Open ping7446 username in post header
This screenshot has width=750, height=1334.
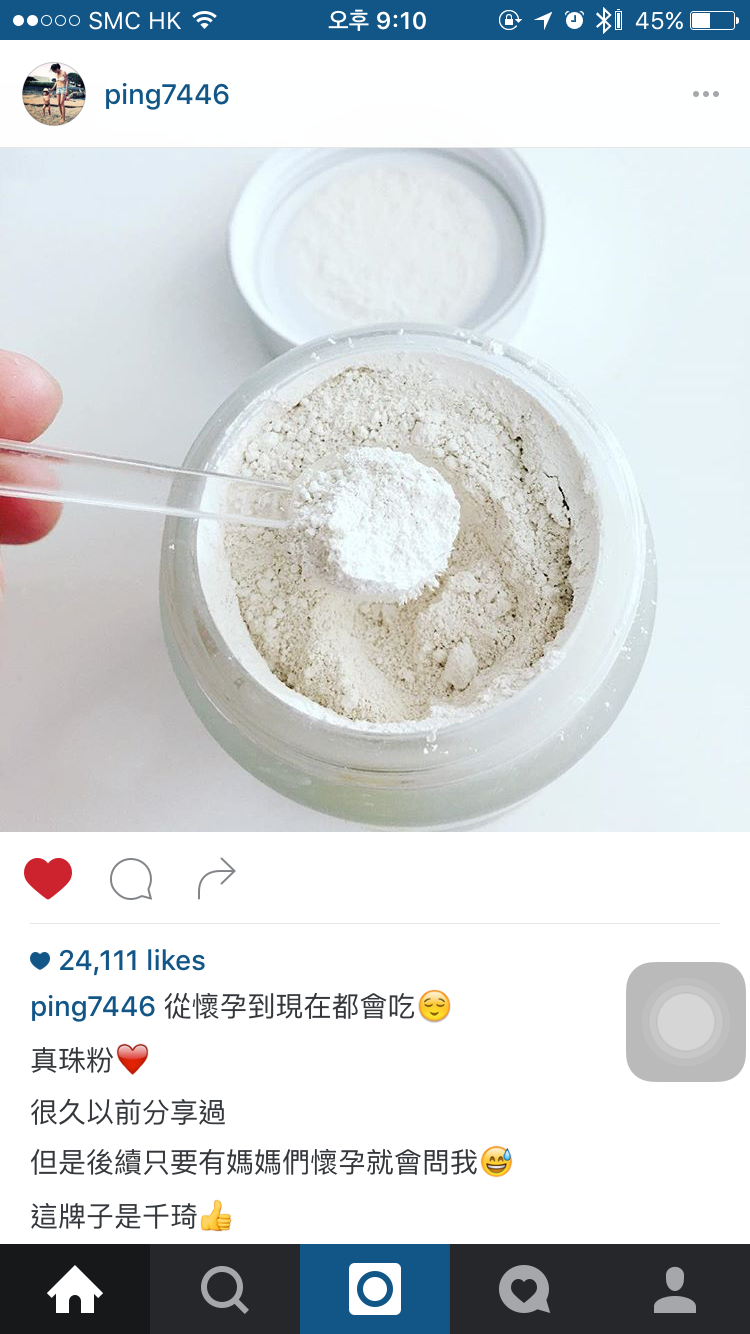[166, 95]
